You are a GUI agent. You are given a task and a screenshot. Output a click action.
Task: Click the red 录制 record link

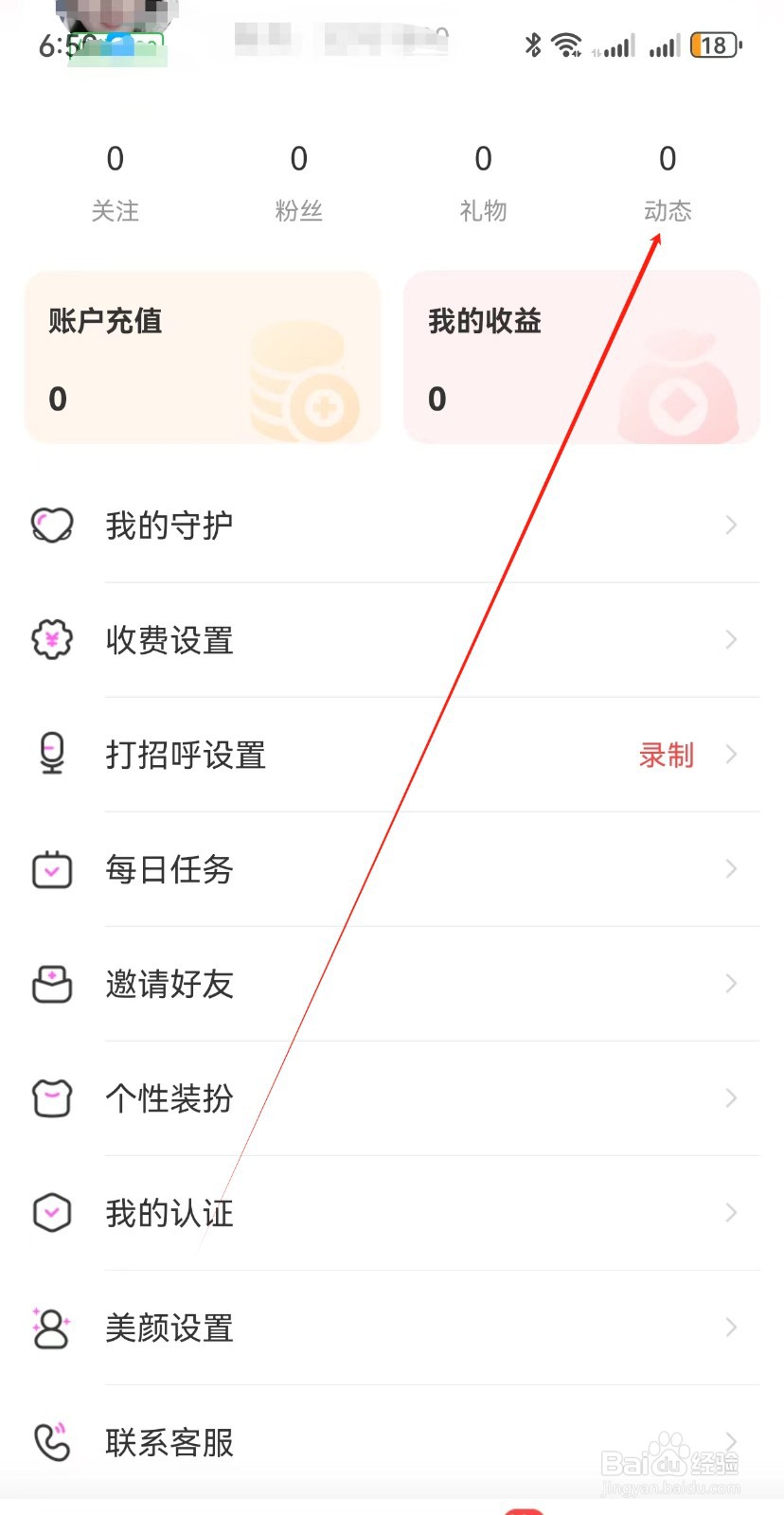(666, 755)
